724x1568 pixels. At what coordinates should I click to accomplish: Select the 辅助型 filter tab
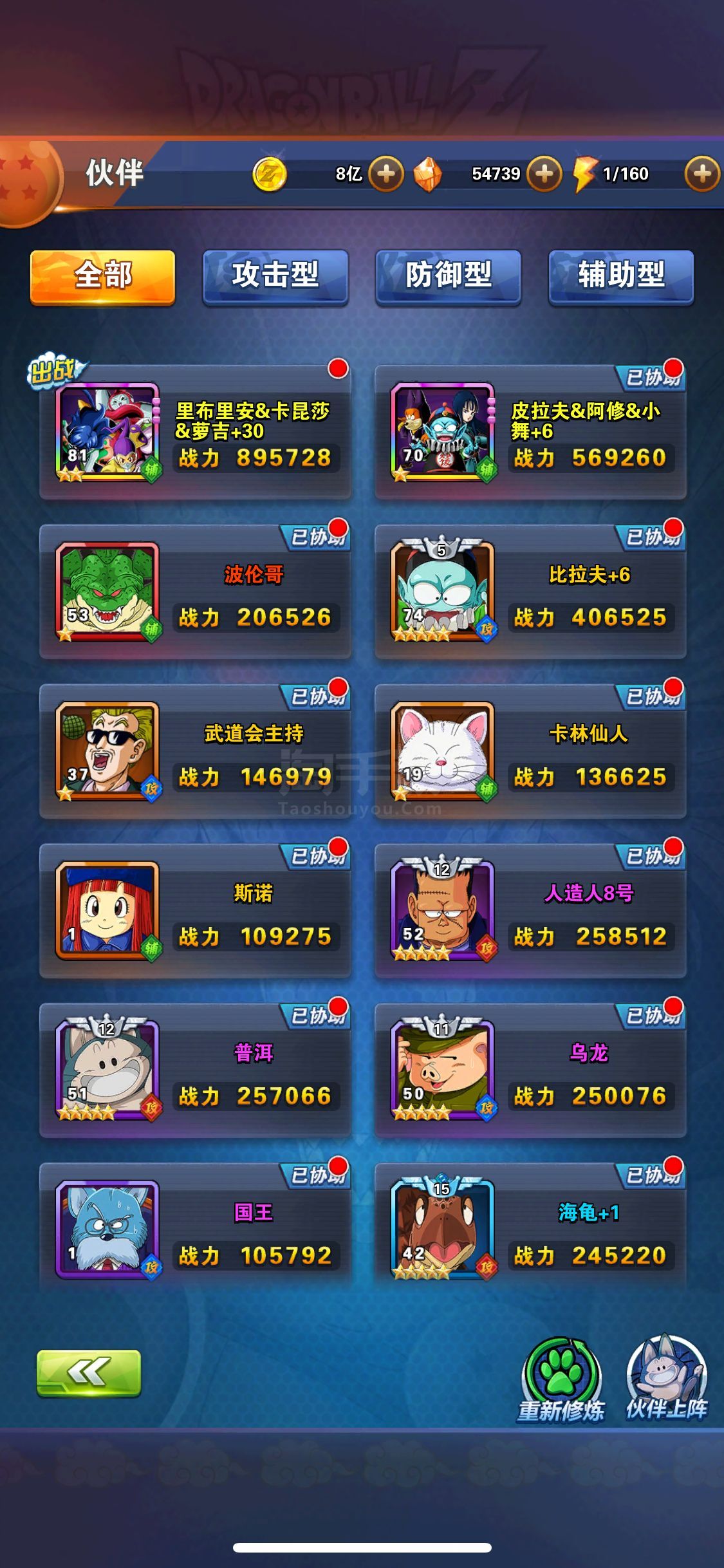coord(621,277)
